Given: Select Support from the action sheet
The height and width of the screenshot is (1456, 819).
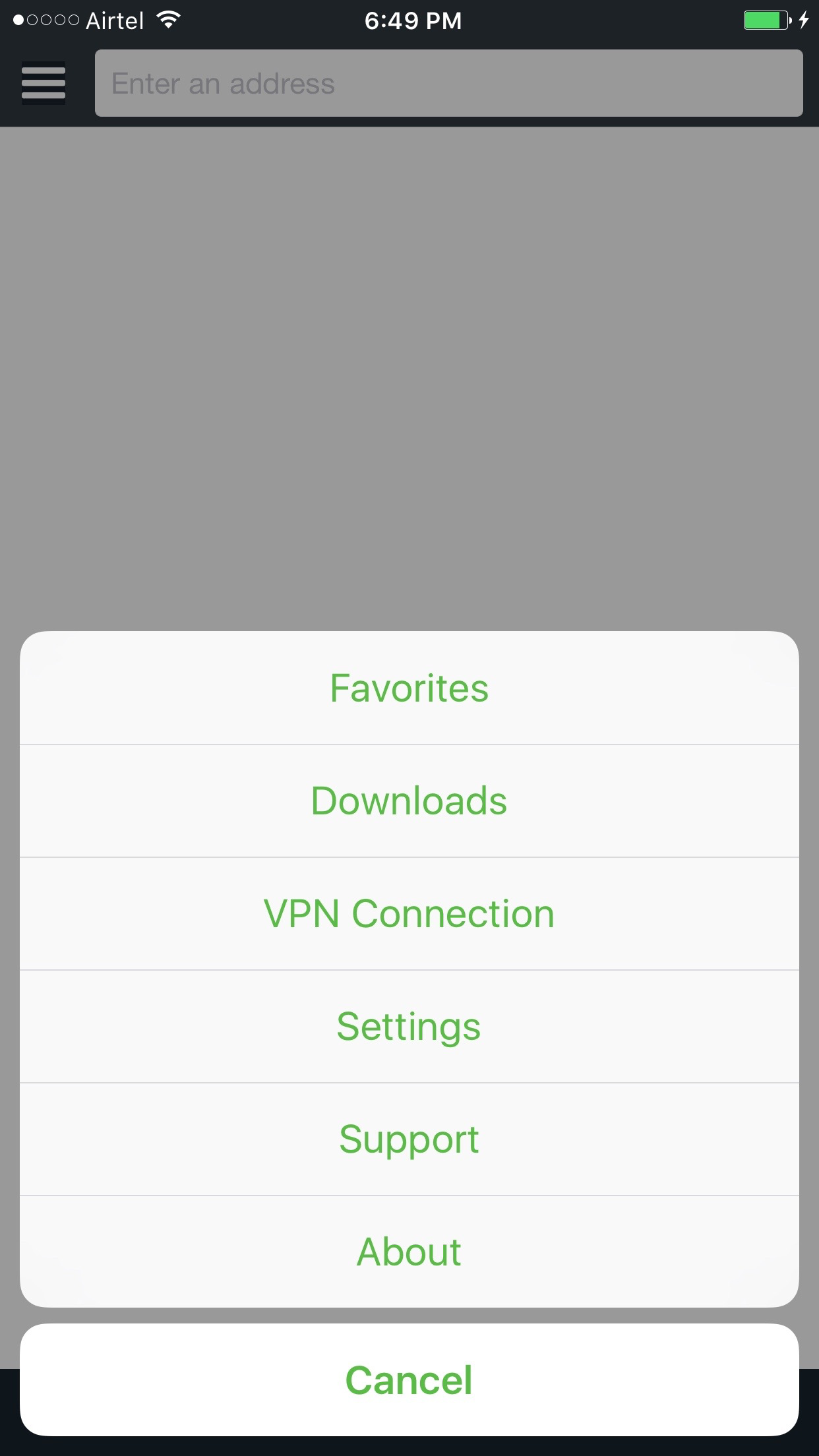Looking at the screenshot, I should pos(409,1139).
